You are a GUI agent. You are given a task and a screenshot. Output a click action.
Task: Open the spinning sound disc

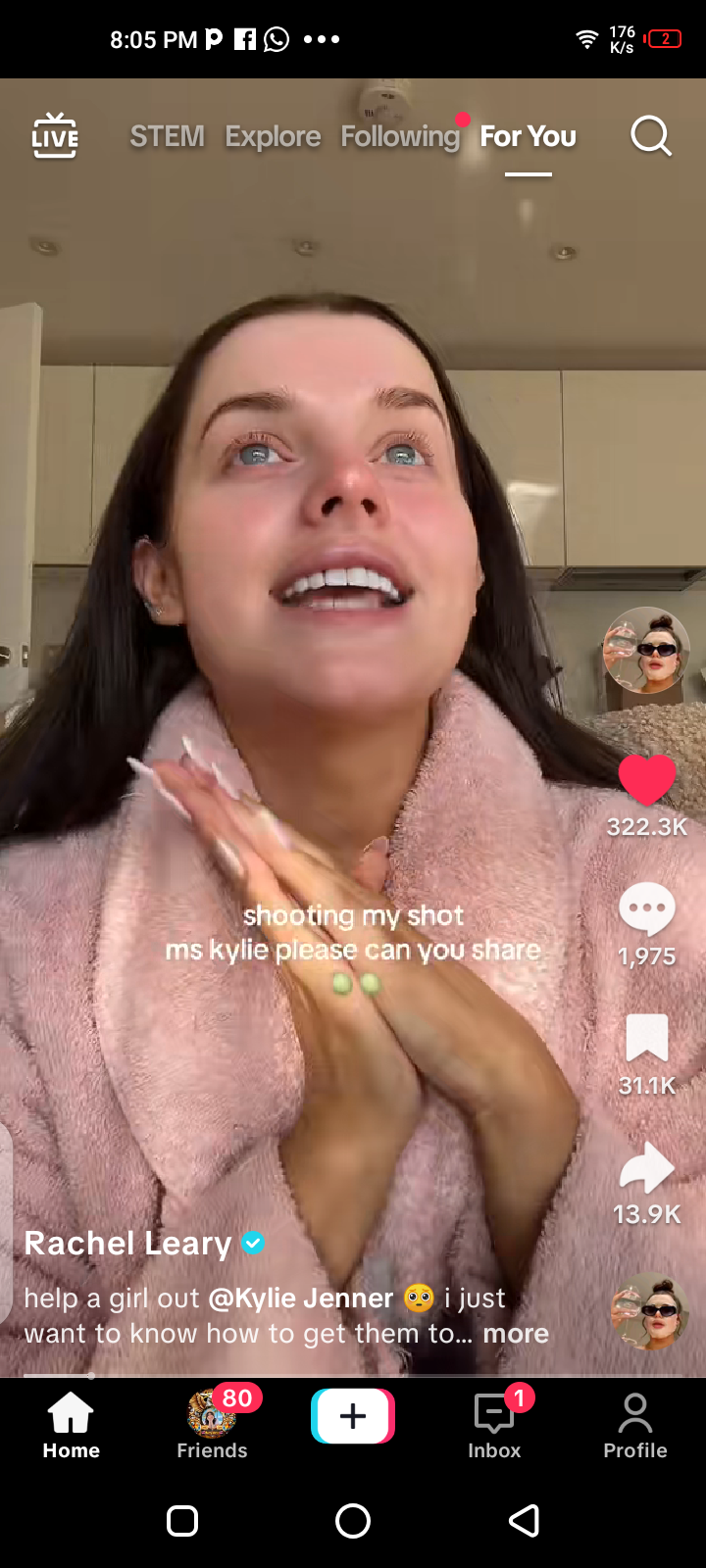tap(647, 1311)
